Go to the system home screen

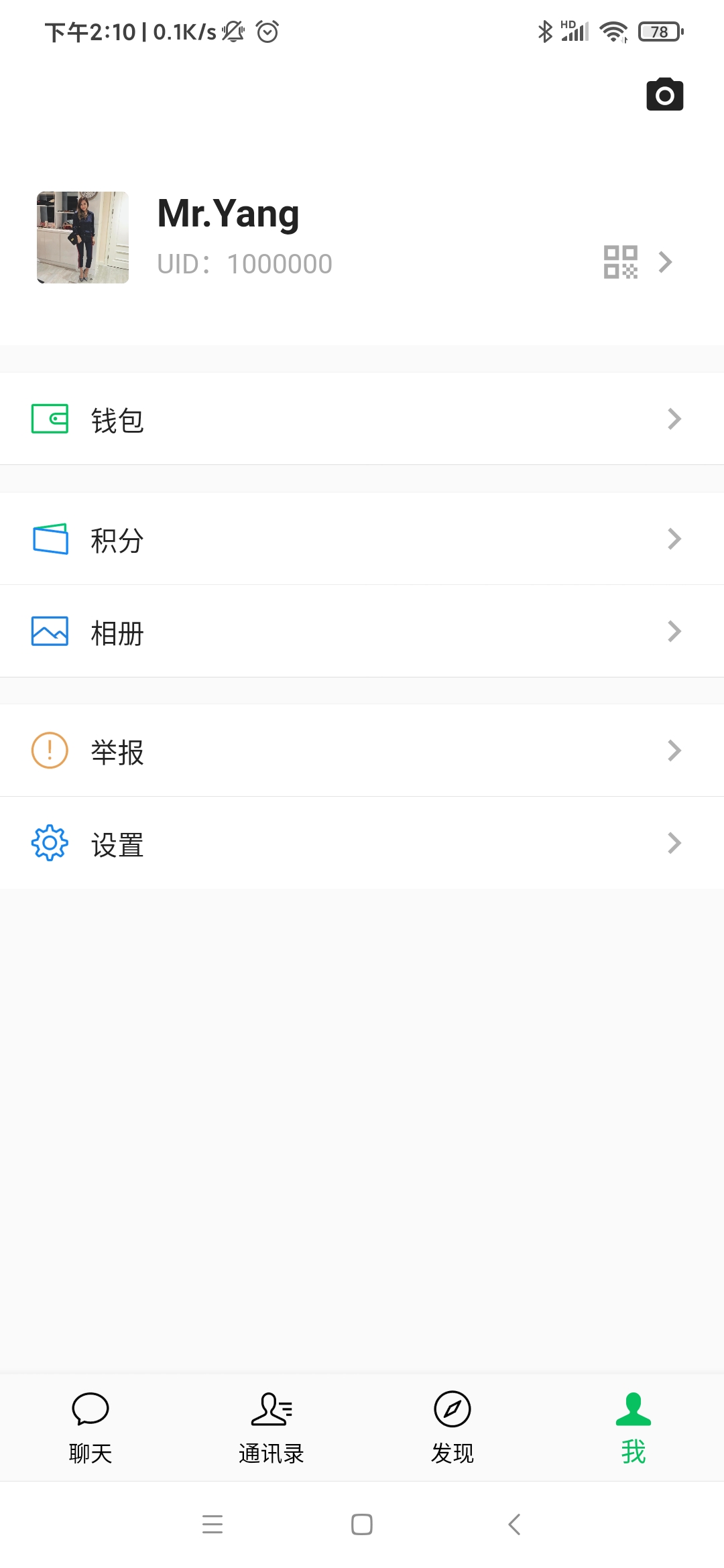tap(362, 1524)
